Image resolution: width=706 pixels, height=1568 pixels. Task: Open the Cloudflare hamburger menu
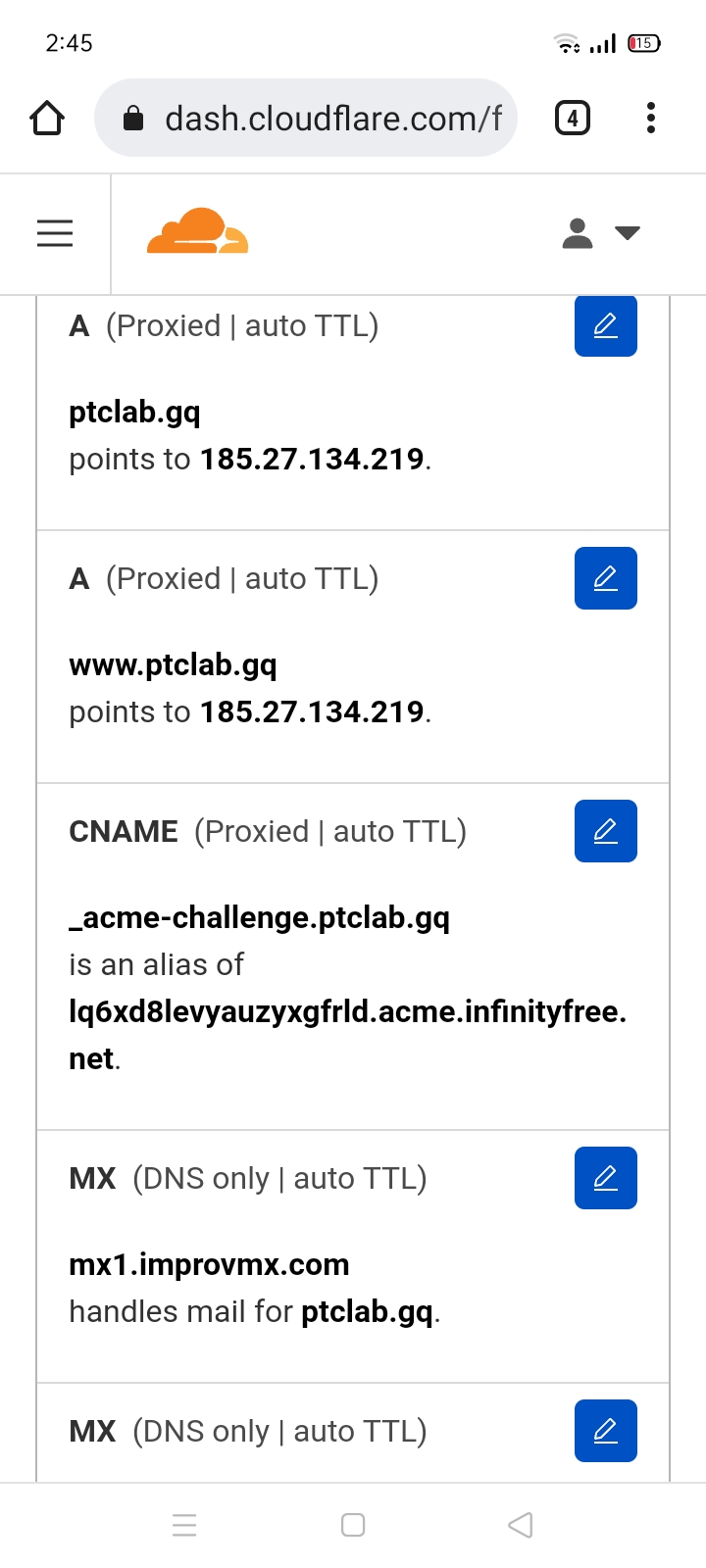coord(55,233)
